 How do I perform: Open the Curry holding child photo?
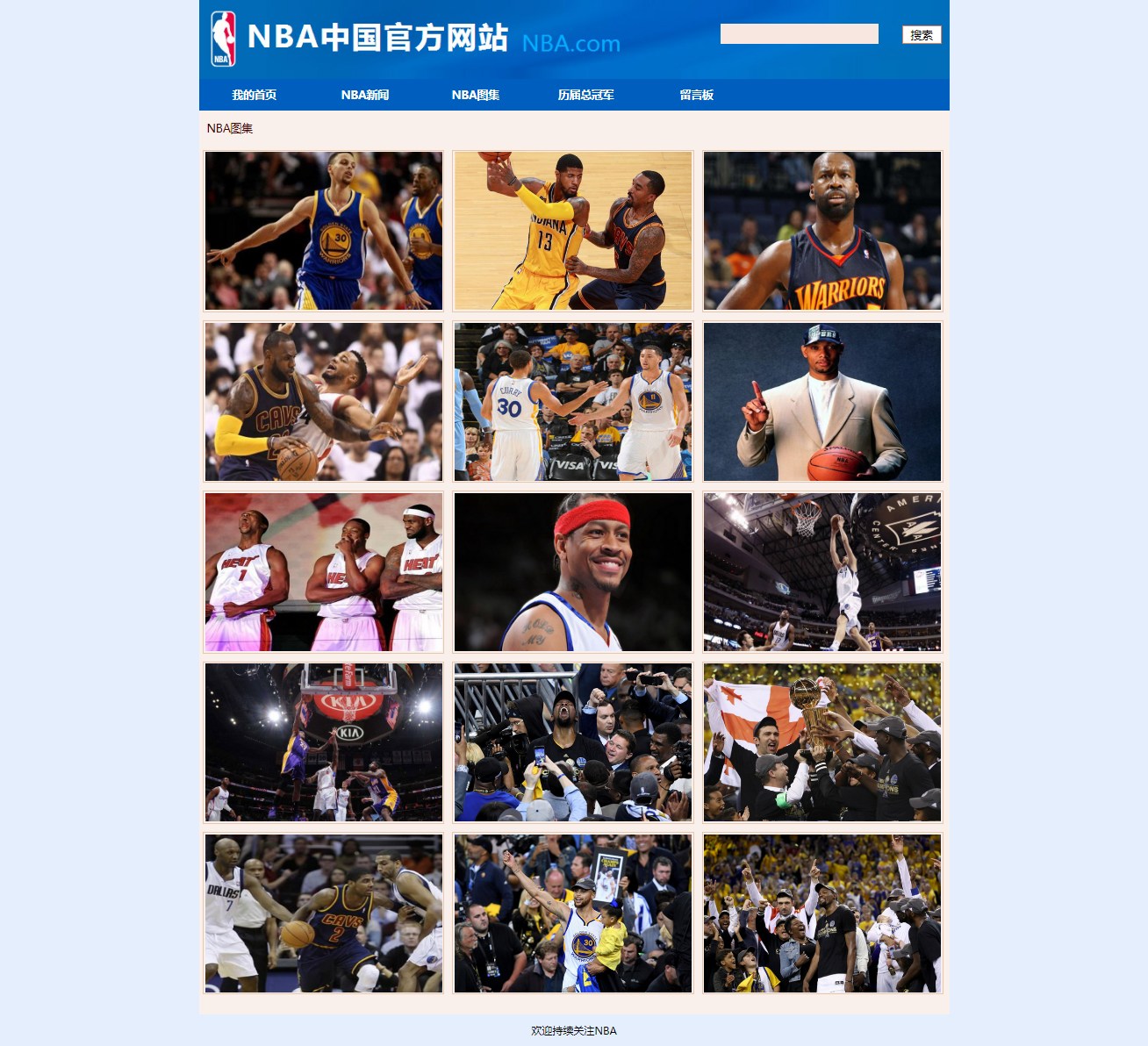572,913
